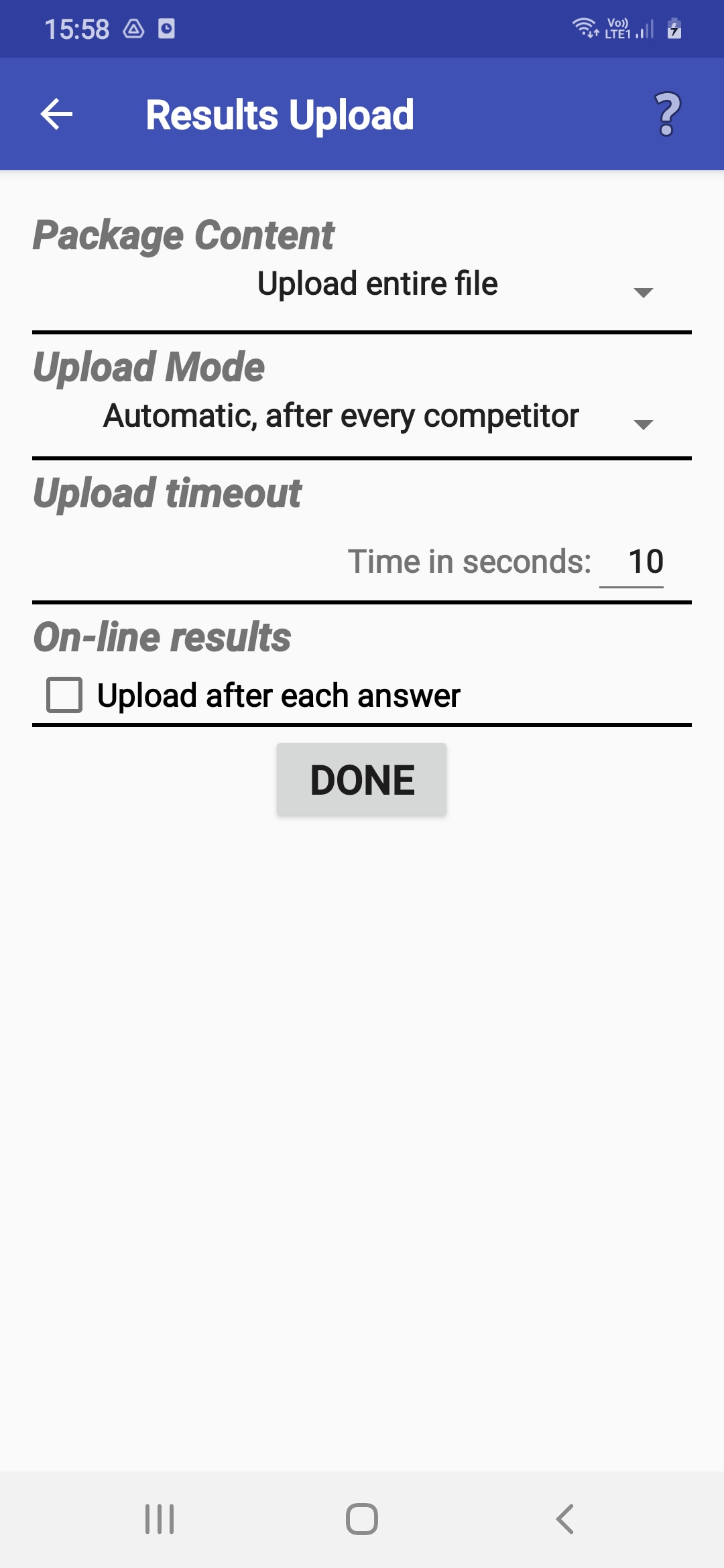
Task: Open recent apps from navigation bar
Action: [160, 1519]
